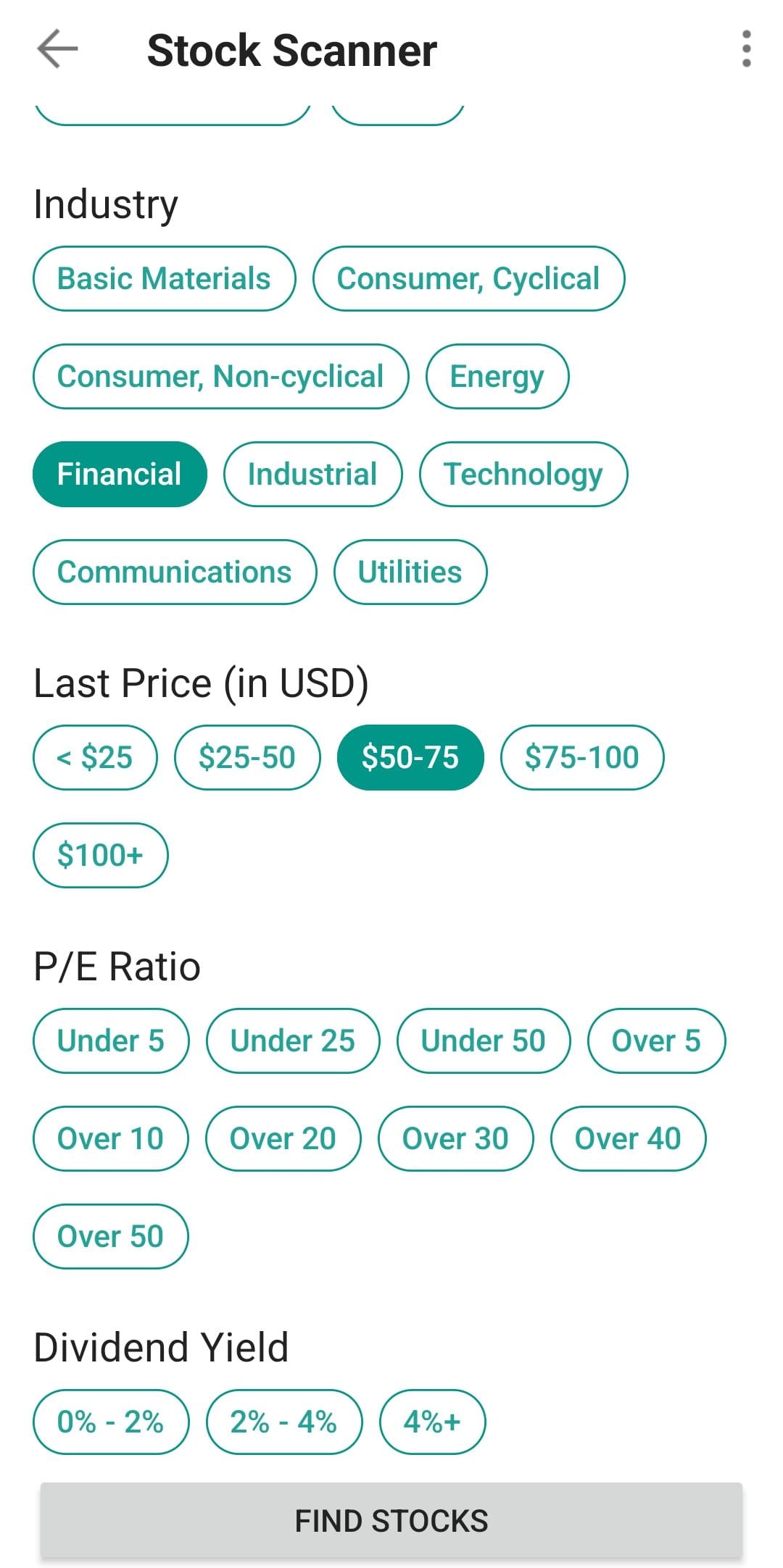Screen dimensions: 783x1568
Task: Select P/E ratio Under 5
Action: click(110, 1041)
